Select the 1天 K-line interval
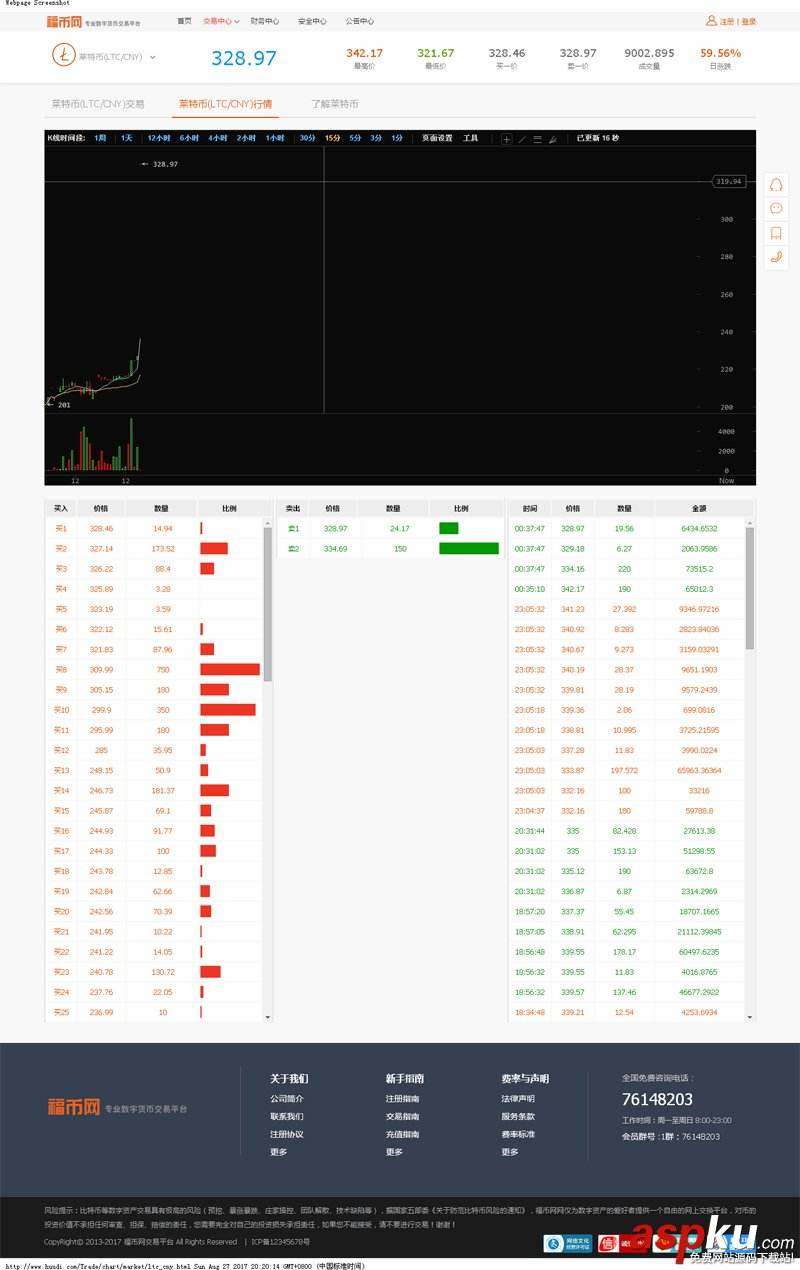Screen dimensions: 800x1270 [x=126, y=138]
